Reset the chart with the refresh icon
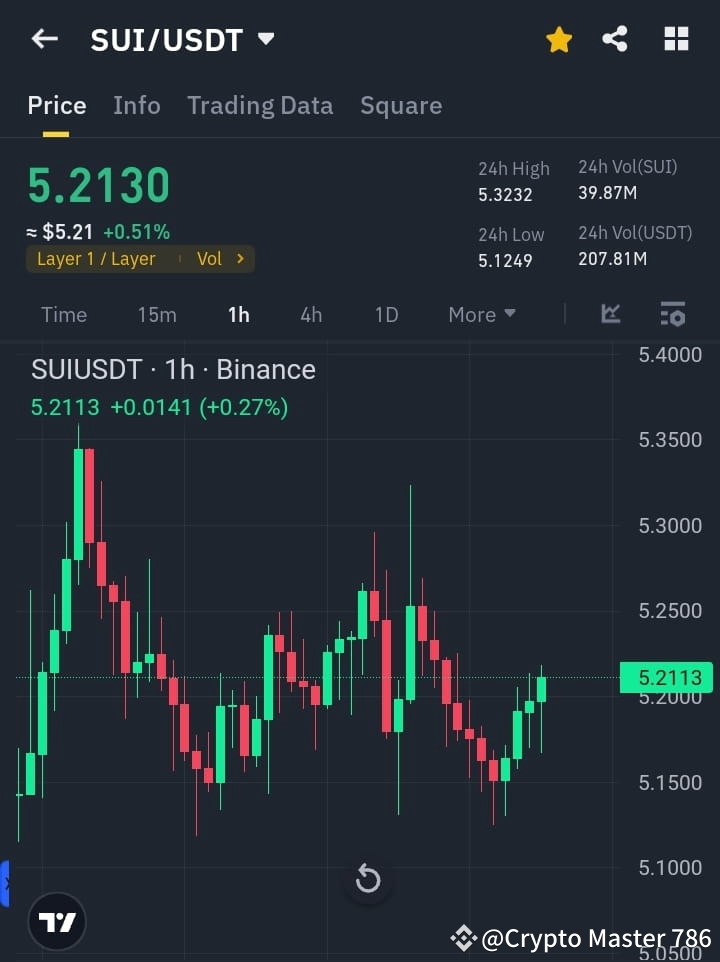Screen dimensions: 720x962 click(367, 878)
